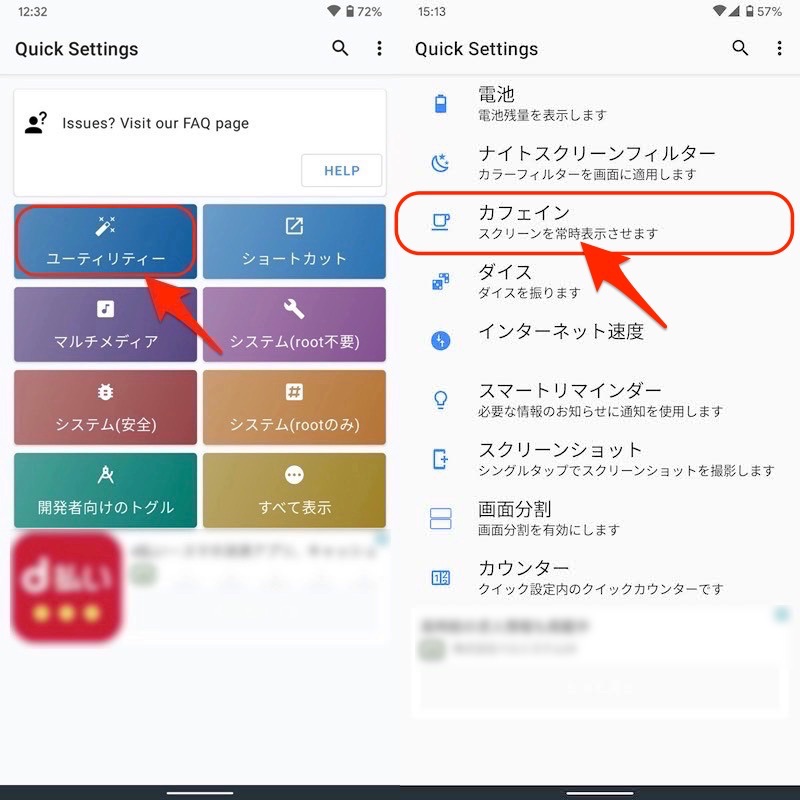Tap the HELP button on FAQ card

[x=341, y=170]
